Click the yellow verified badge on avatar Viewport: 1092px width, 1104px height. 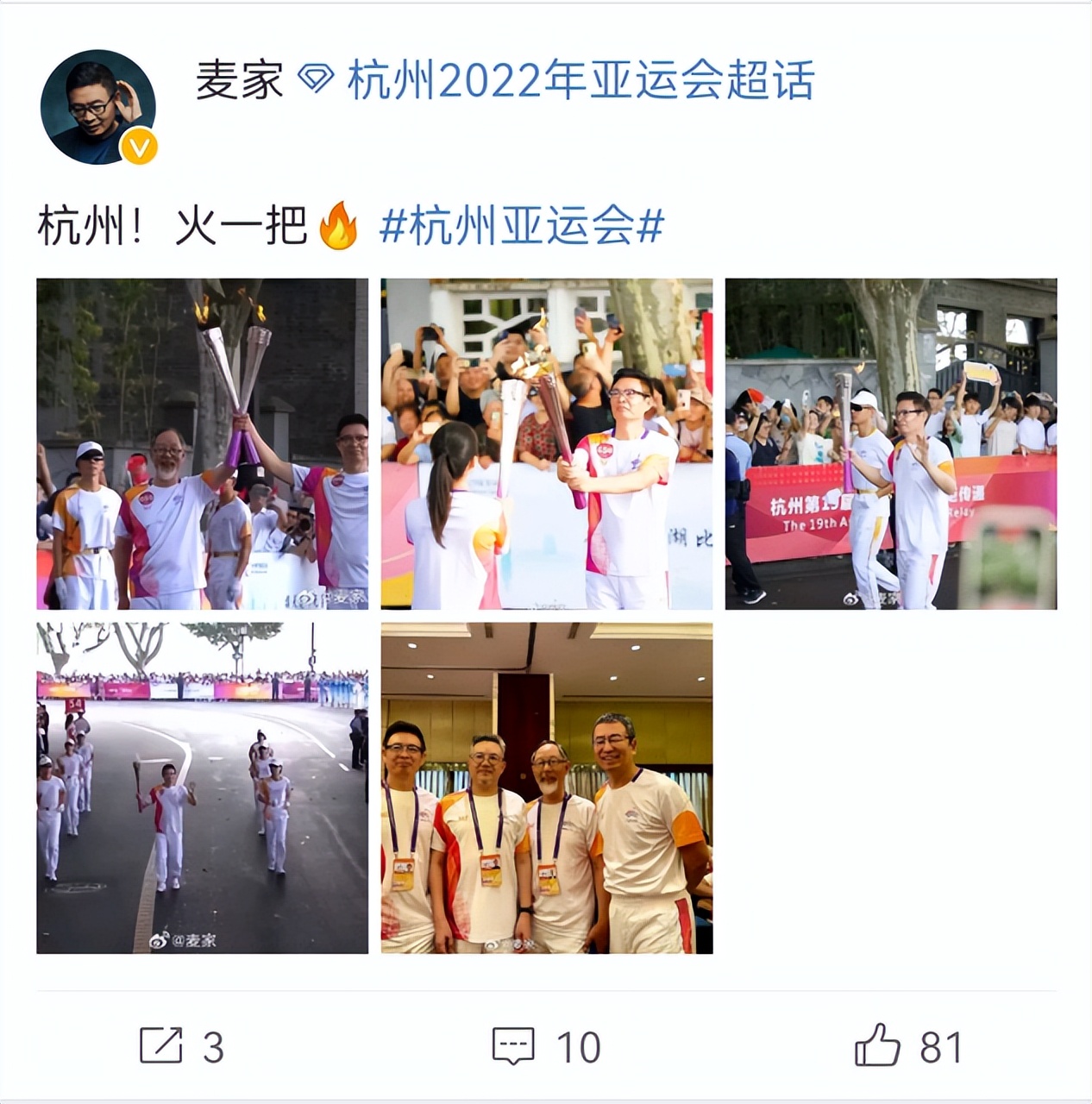139,141
